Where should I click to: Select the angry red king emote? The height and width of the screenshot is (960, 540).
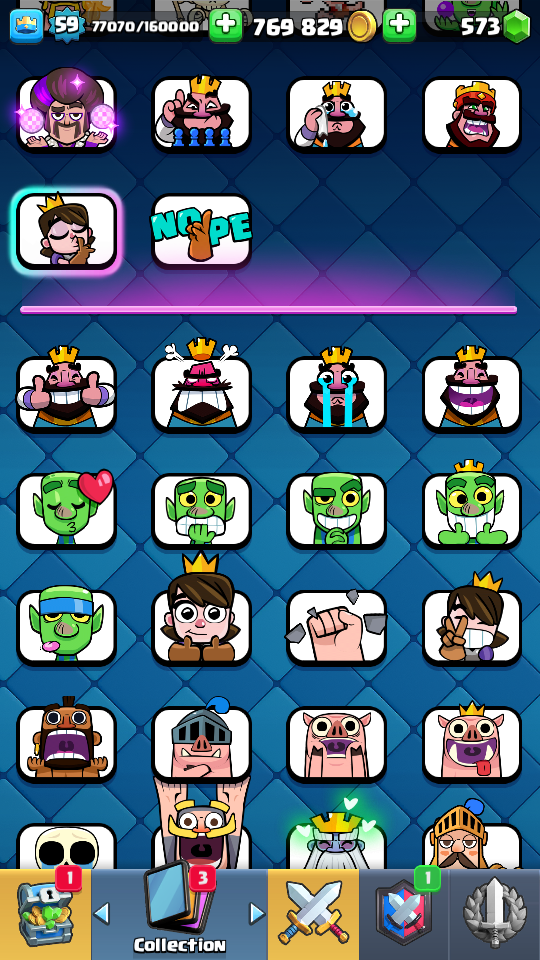[x=472, y=114]
